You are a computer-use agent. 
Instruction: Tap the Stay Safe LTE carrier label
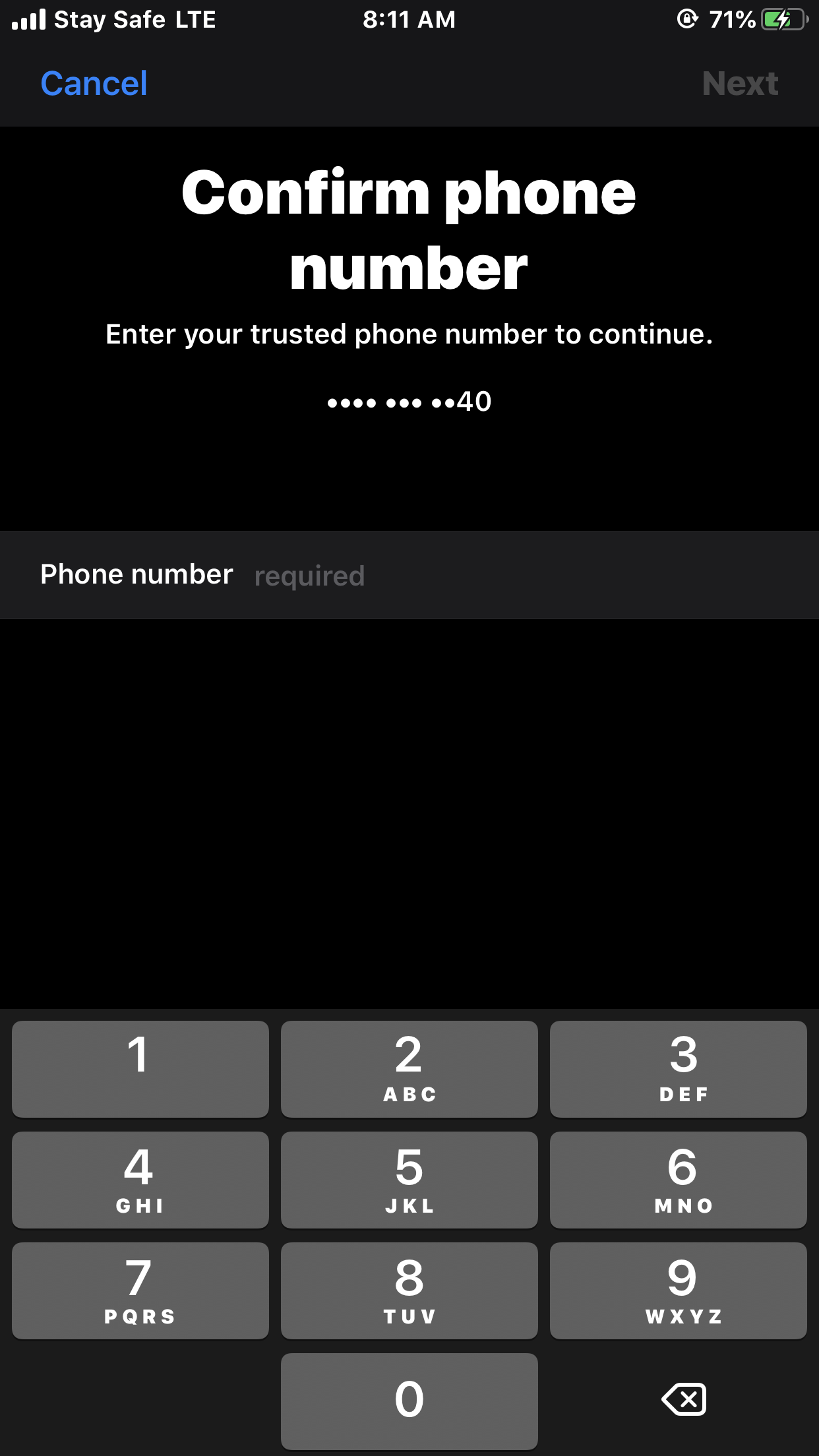135,20
